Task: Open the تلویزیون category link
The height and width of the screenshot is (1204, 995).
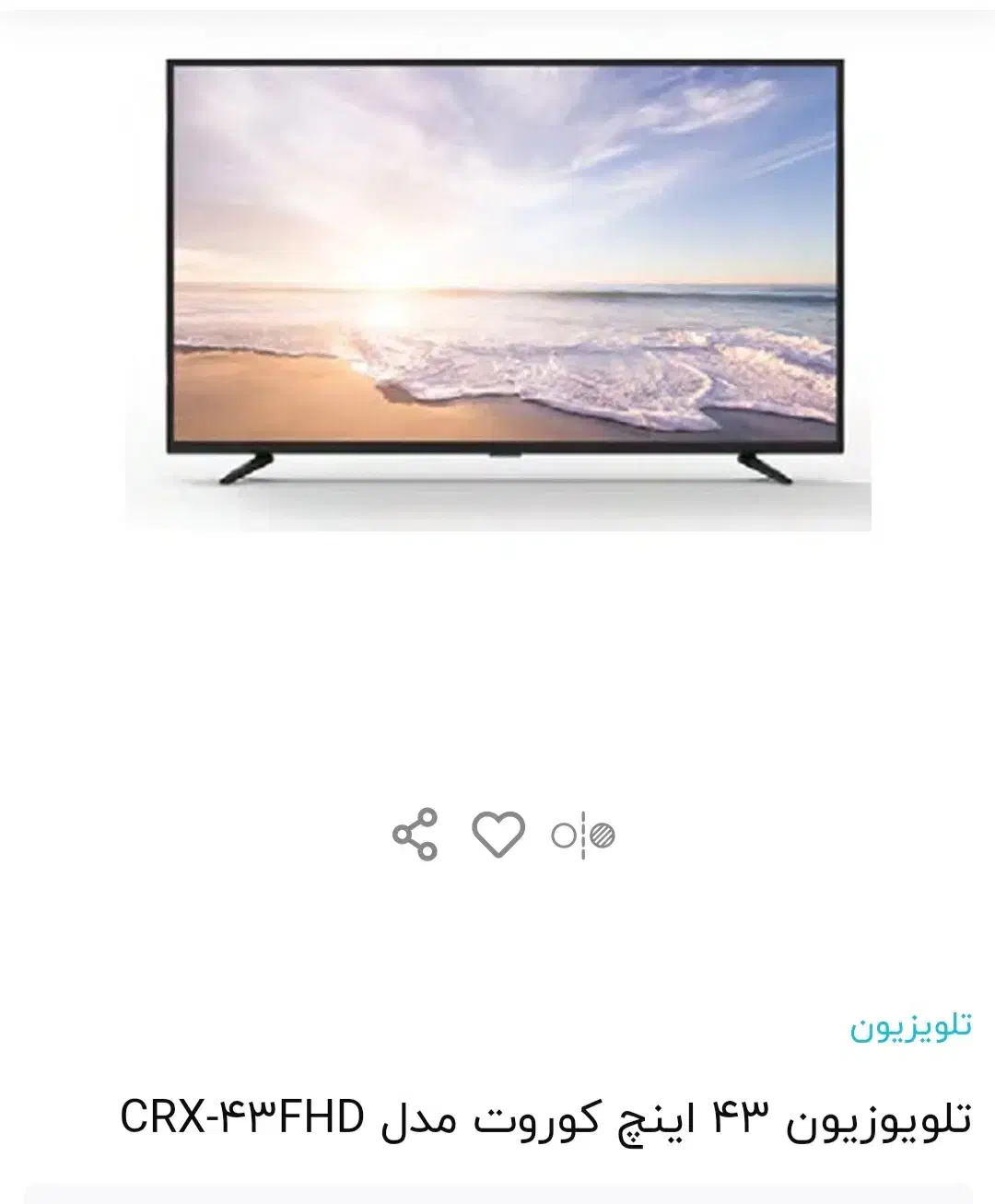Action: coord(910,1026)
